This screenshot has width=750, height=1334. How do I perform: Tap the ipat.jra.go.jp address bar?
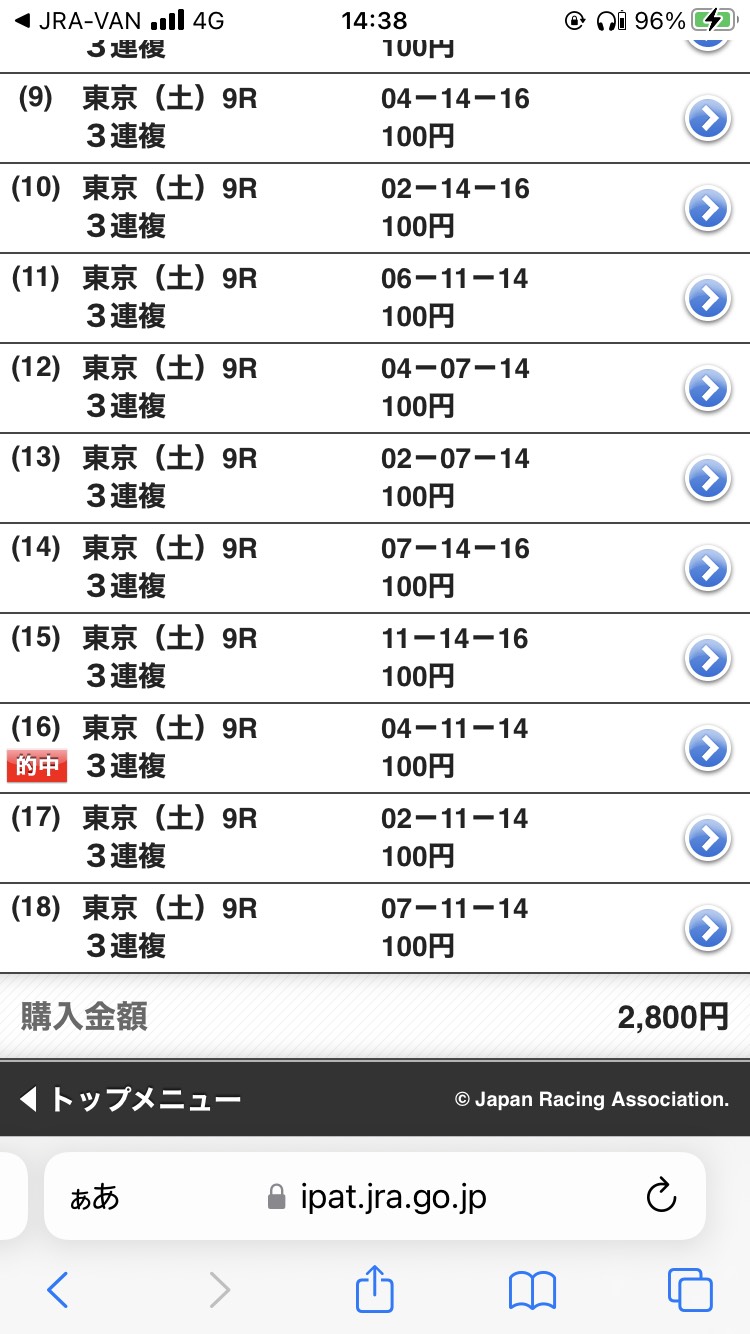pos(392,1196)
